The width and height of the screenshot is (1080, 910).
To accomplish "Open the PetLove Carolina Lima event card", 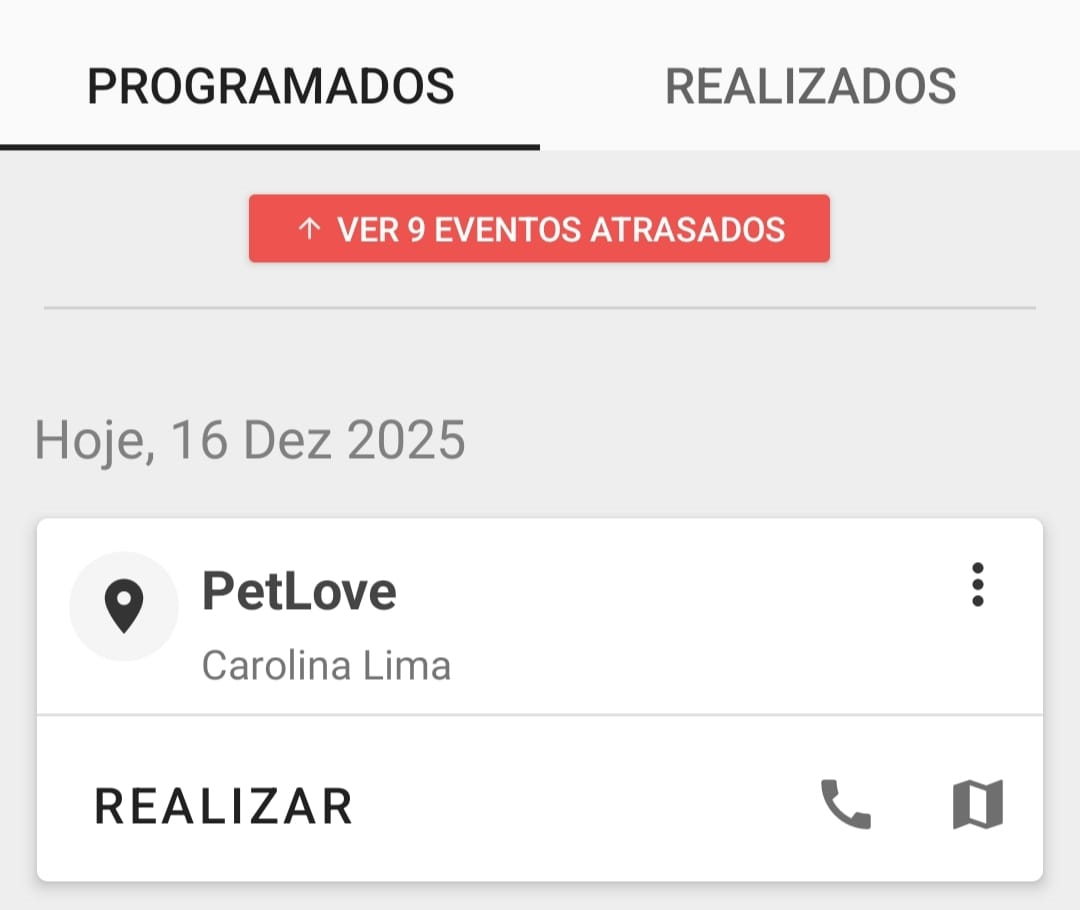I will point(500,620).
